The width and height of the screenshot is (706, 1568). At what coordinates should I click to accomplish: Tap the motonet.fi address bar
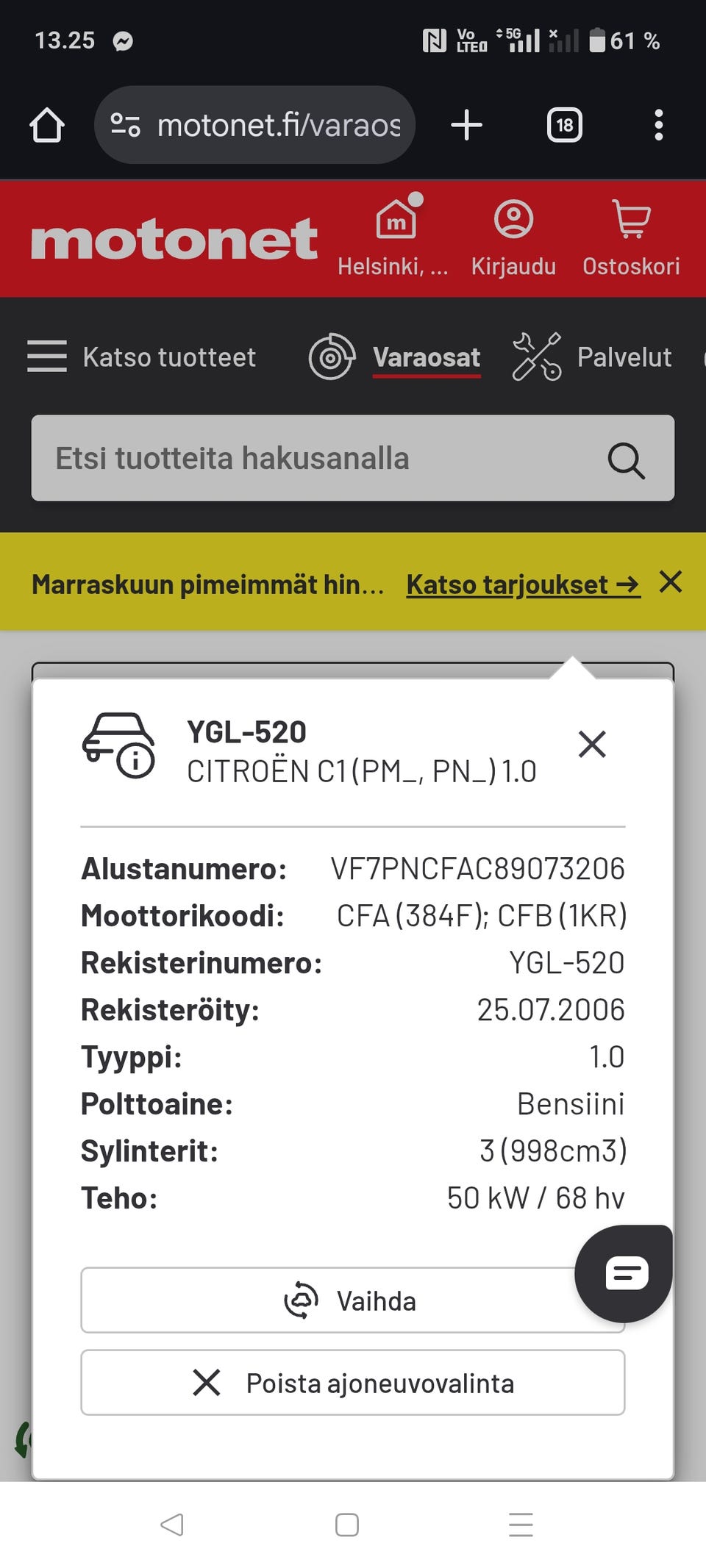coord(255,125)
